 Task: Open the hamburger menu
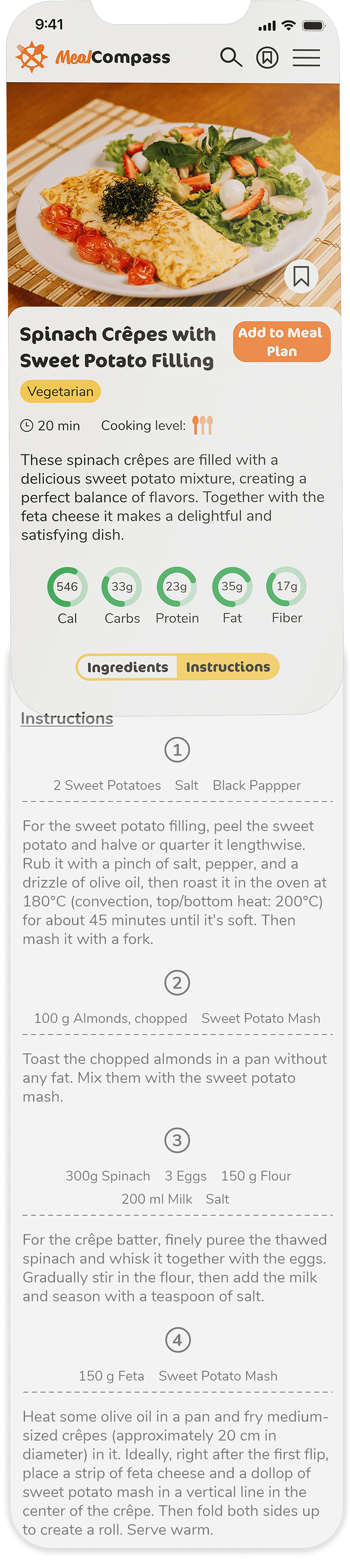click(x=306, y=58)
